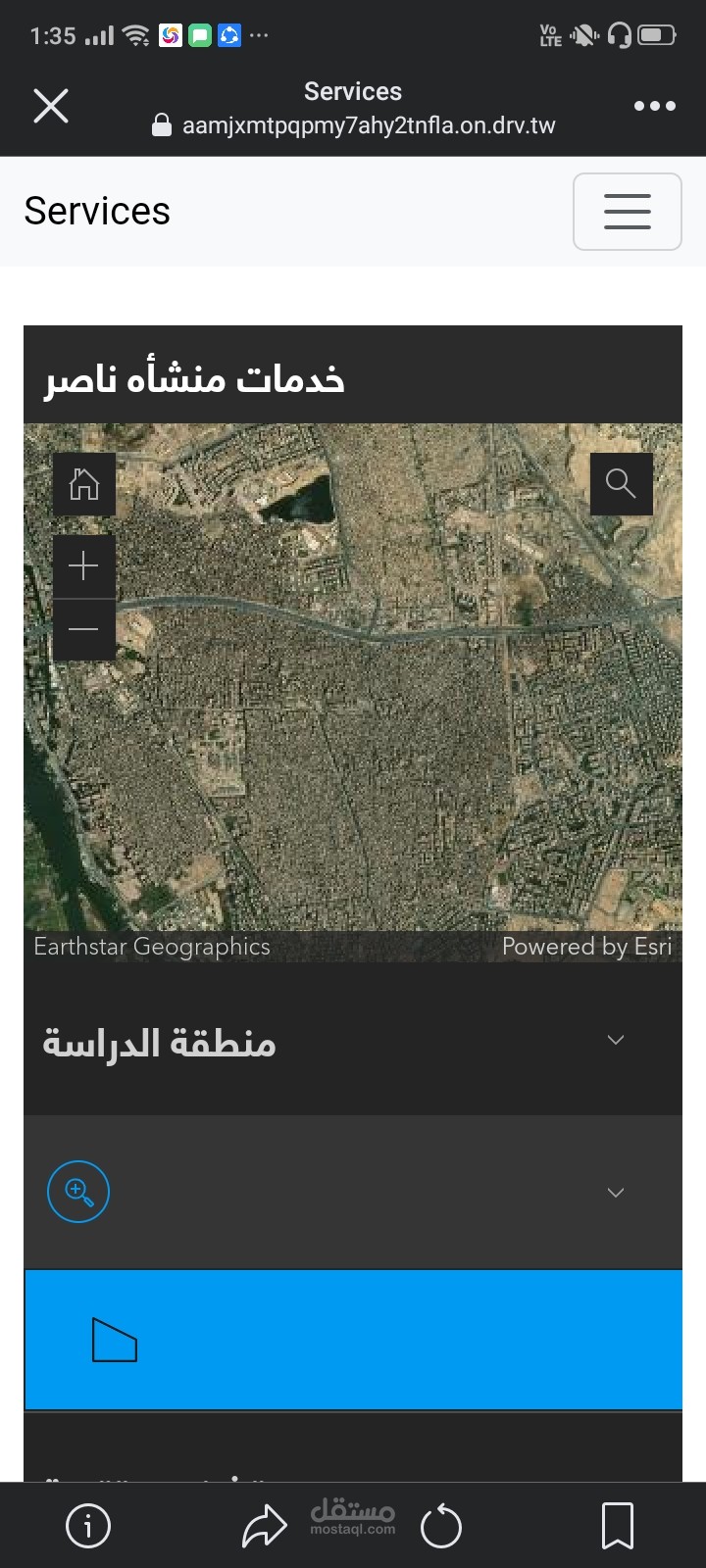Toggle the chevron beside the zoom-to-layer icon
The width and height of the screenshot is (706, 1568).
tap(616, 1193)
